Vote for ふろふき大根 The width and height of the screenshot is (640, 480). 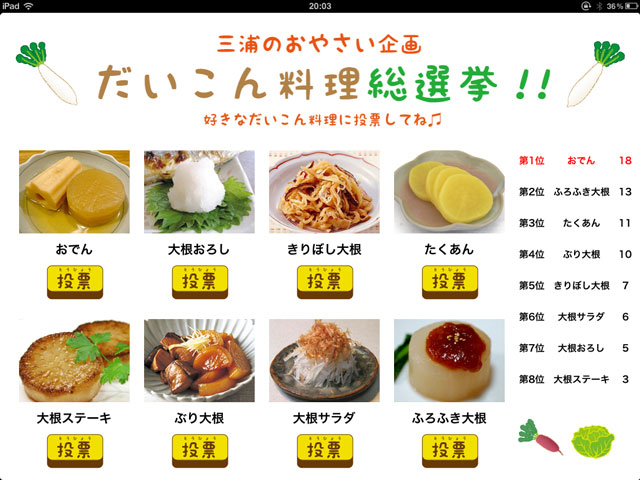pyautogui.click(x=449, y=451)
